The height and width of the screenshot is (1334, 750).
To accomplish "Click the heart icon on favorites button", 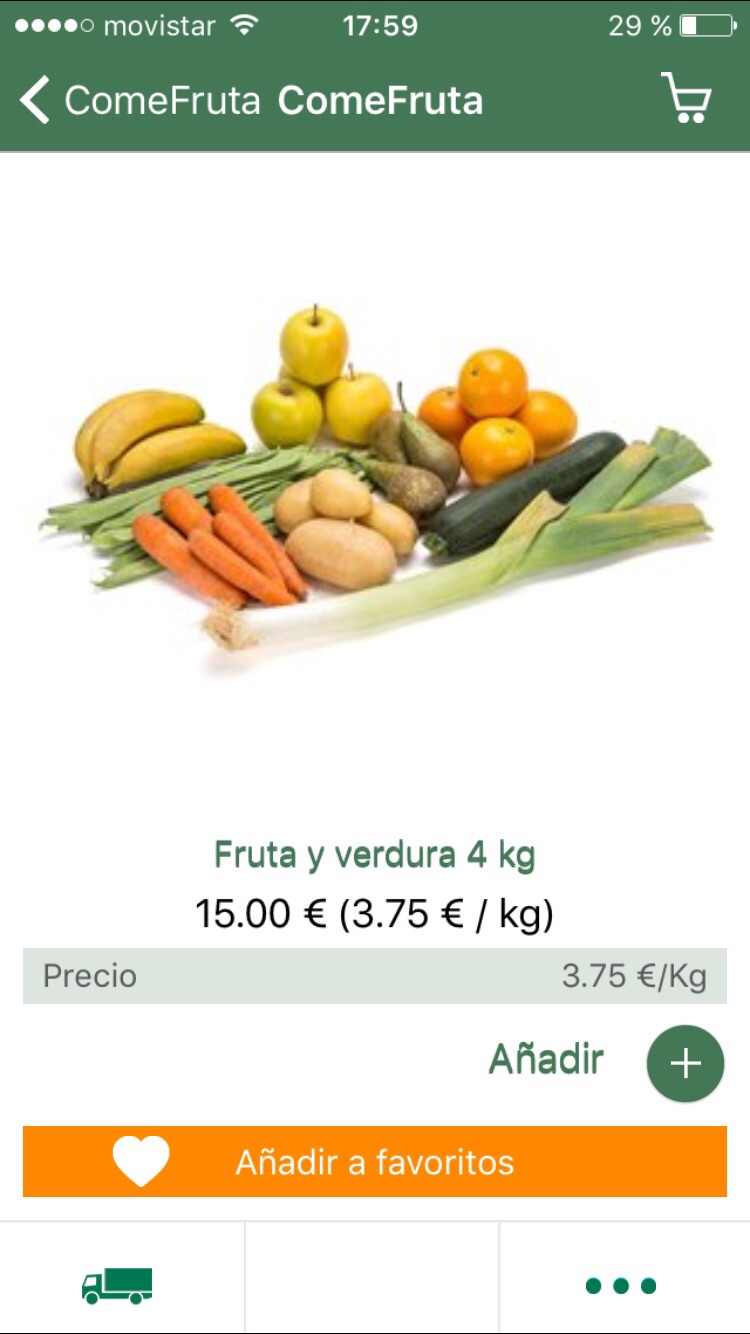I will click(x=141, y=1161).
